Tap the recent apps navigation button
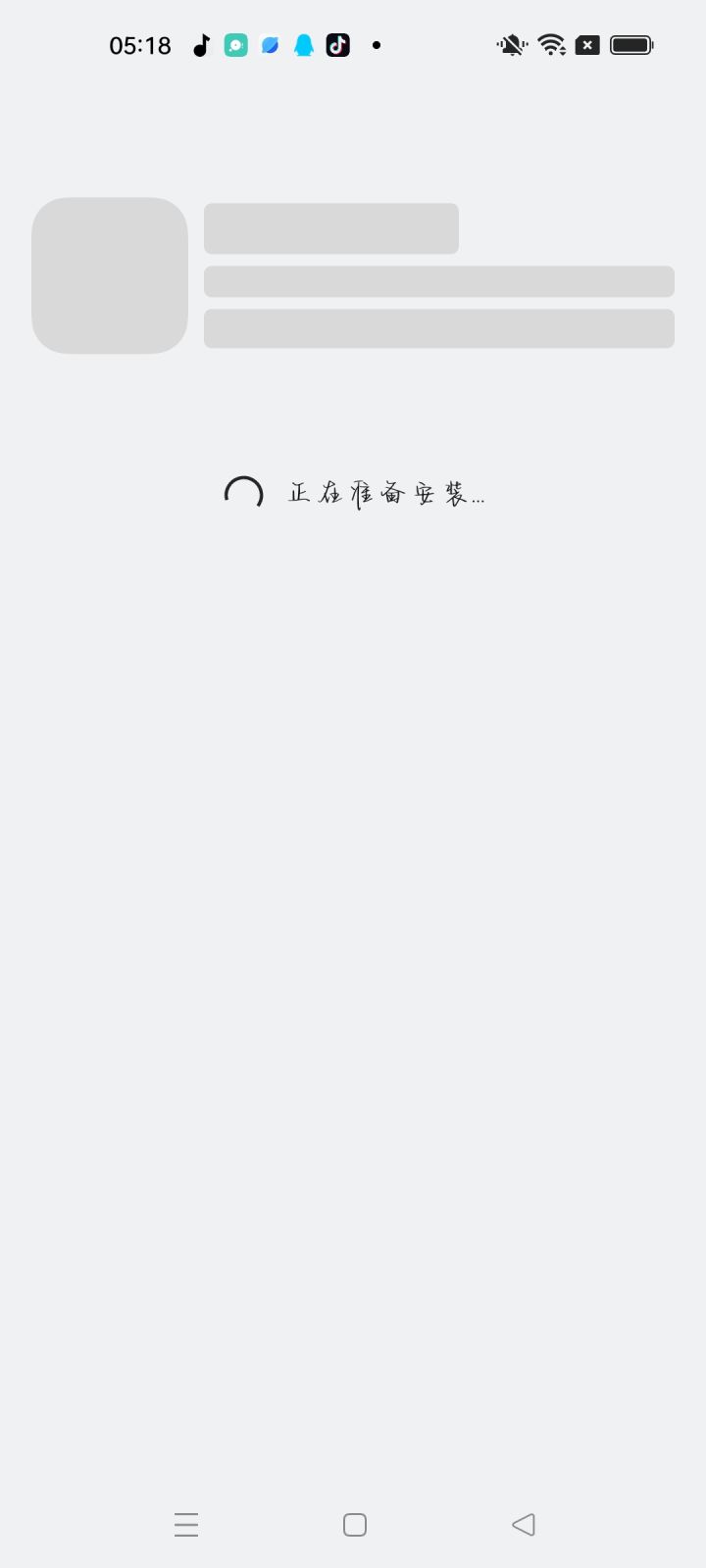 click(186, 1524)
